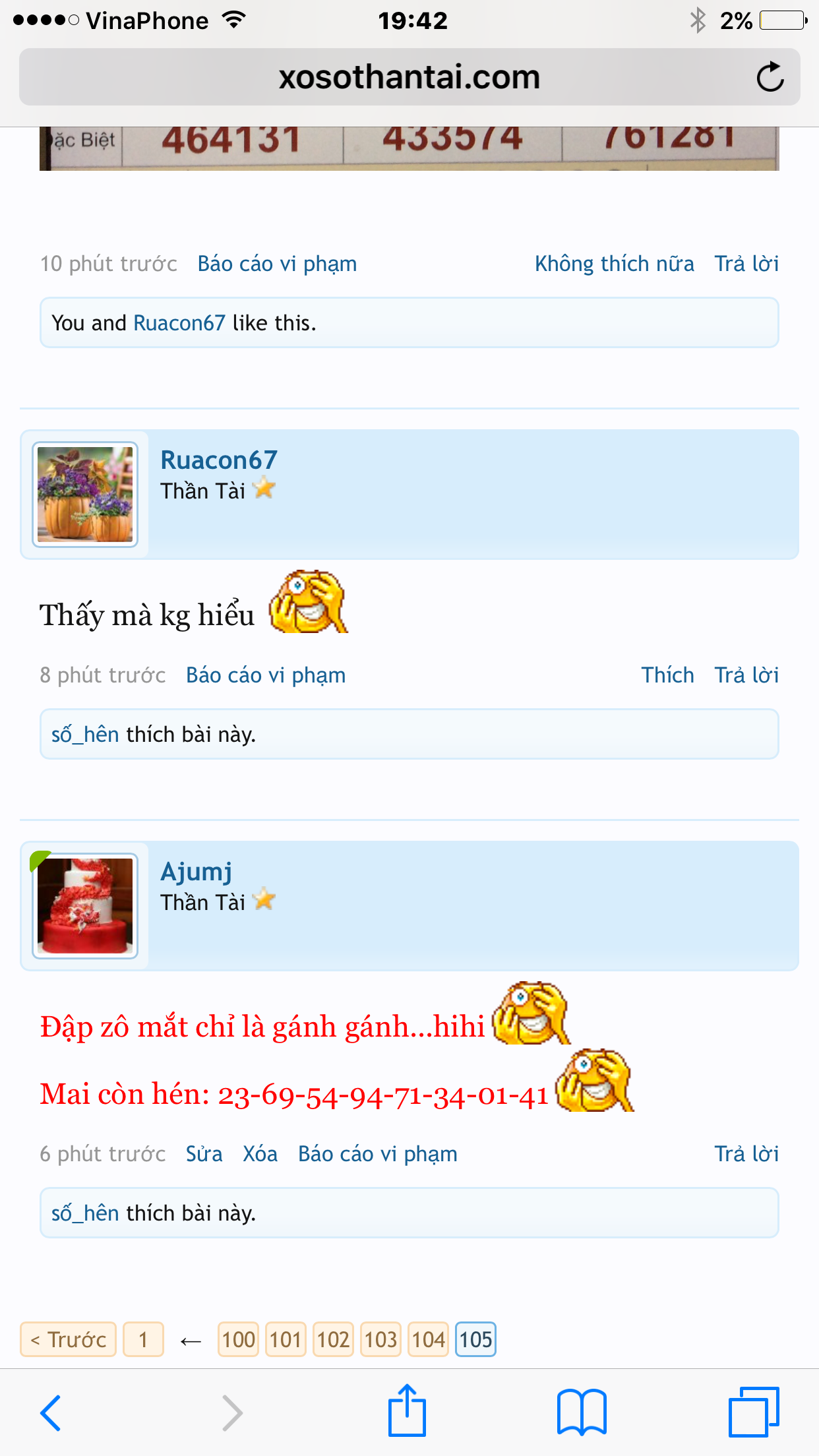This screenshot has height=1456, width=819.
Task: Open Safari share sheet
Action: [x=407, y=1411]
